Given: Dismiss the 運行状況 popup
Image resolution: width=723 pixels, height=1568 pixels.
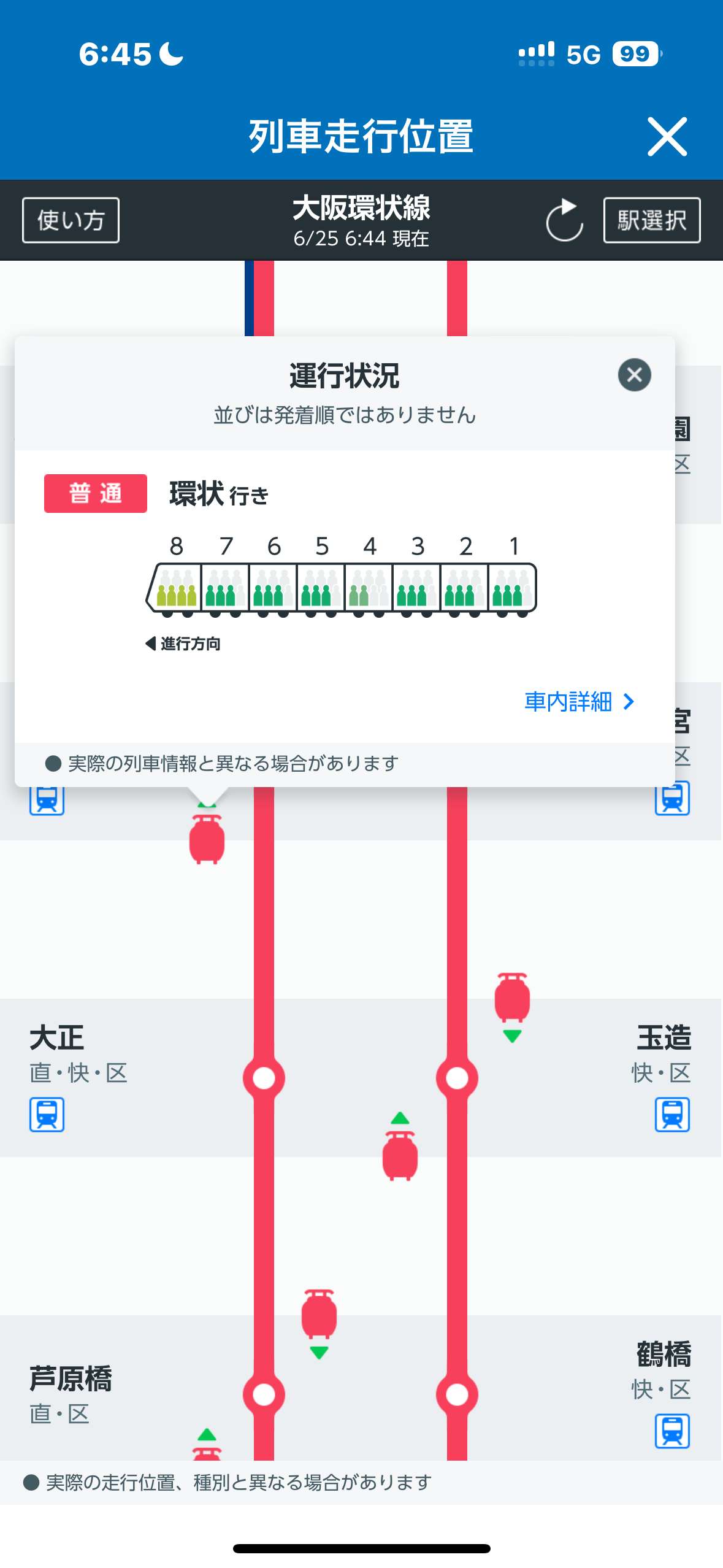Looking at the screenshot, I should point(634,375).
